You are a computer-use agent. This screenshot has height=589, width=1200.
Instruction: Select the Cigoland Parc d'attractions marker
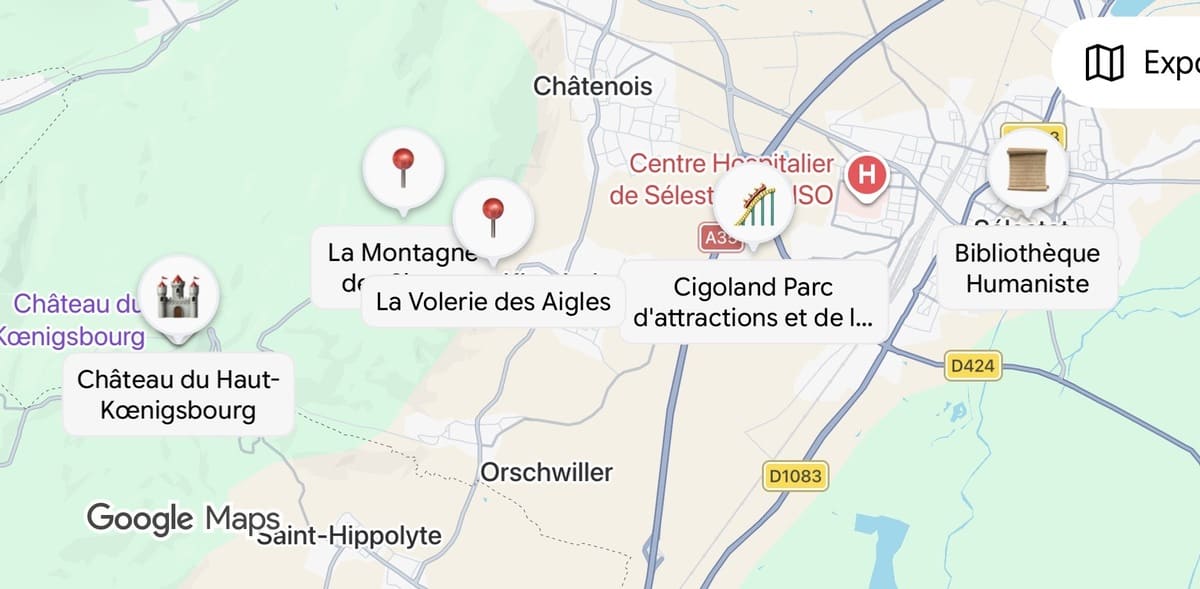click(755, 207)
